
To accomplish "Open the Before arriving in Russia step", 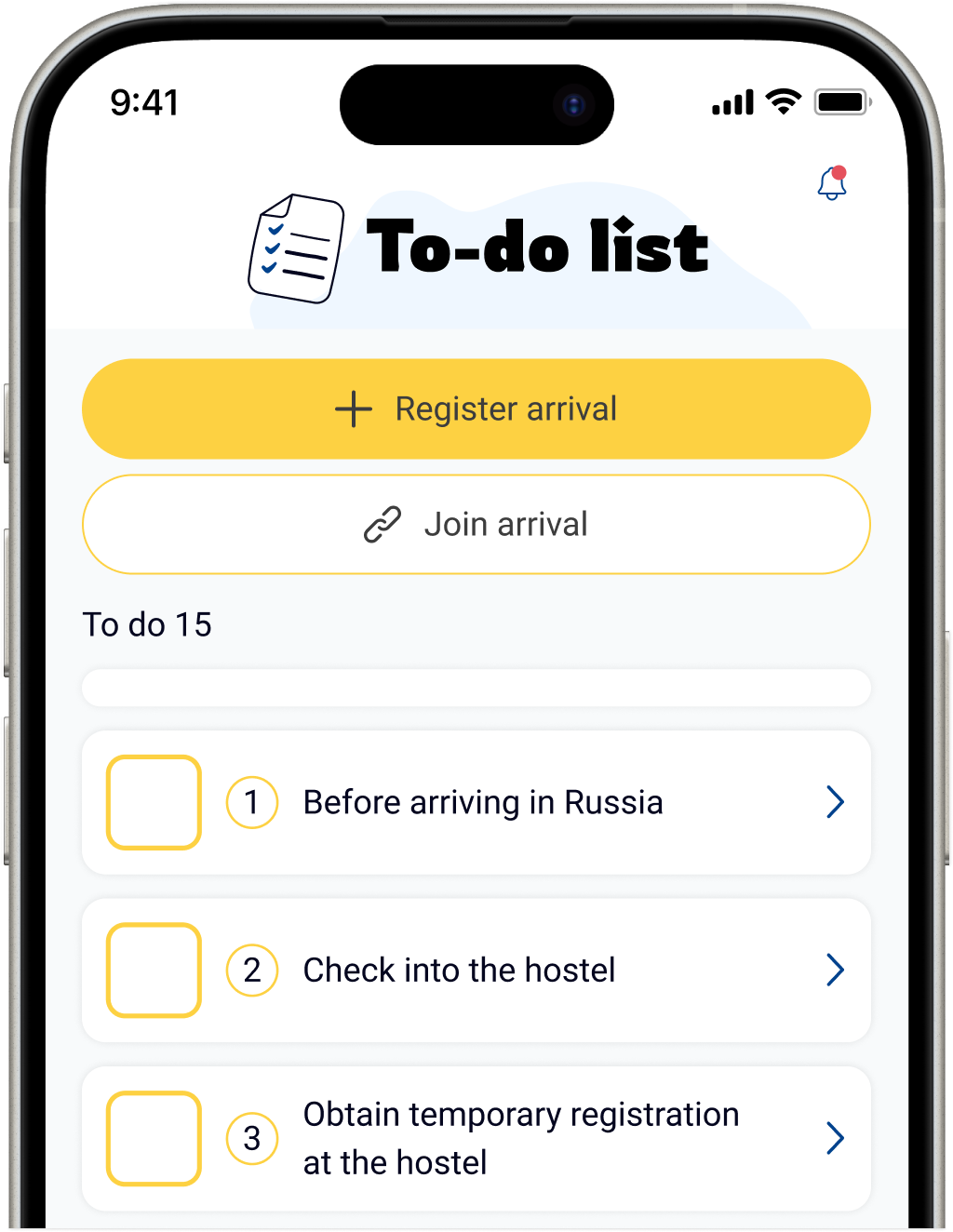I will 835,802.
